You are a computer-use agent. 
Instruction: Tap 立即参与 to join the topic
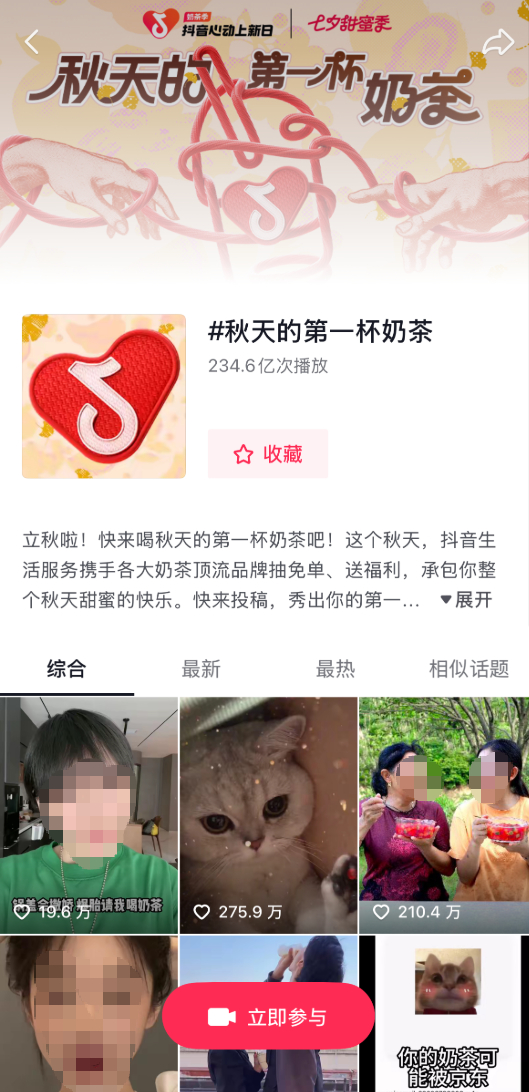(268, 1017)
